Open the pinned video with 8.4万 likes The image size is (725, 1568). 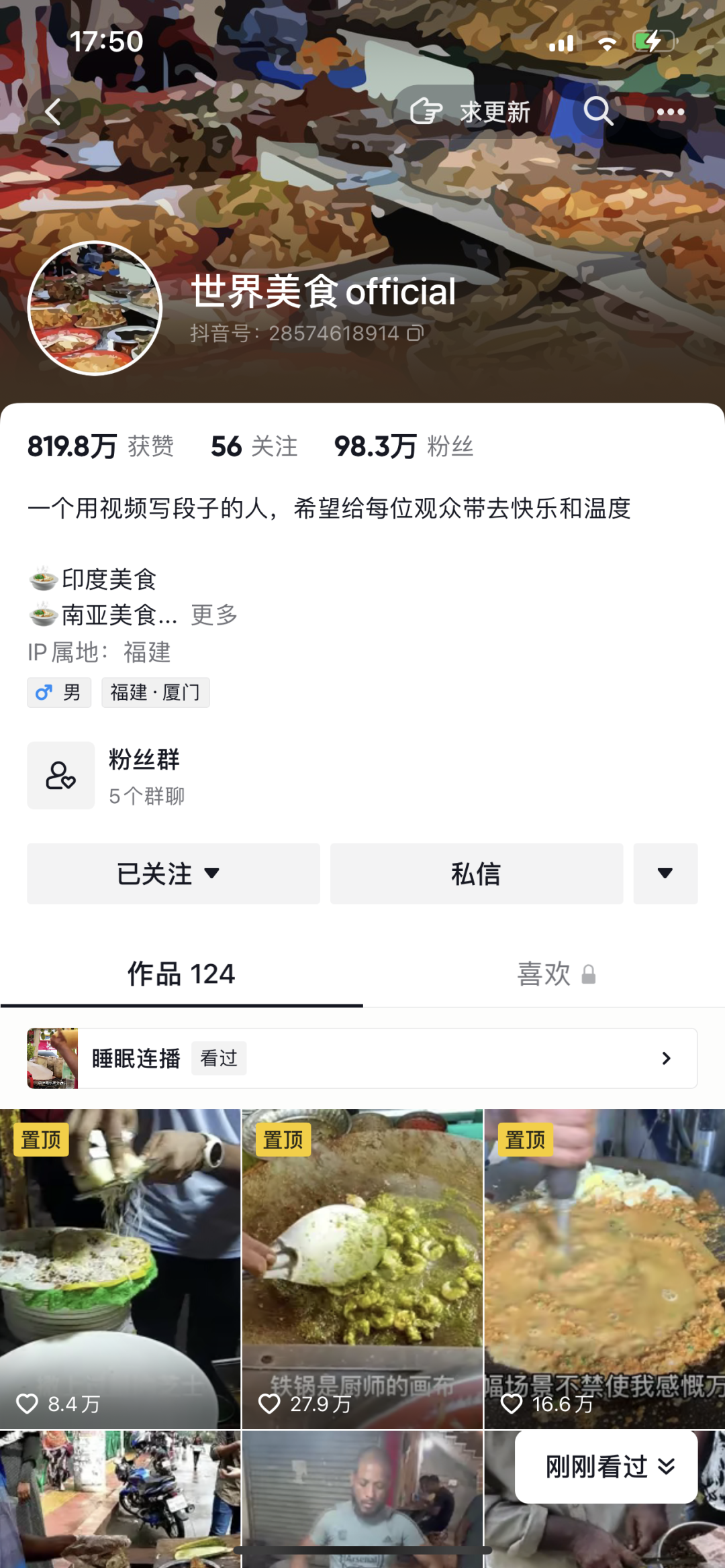click(x=120, y=1268)
